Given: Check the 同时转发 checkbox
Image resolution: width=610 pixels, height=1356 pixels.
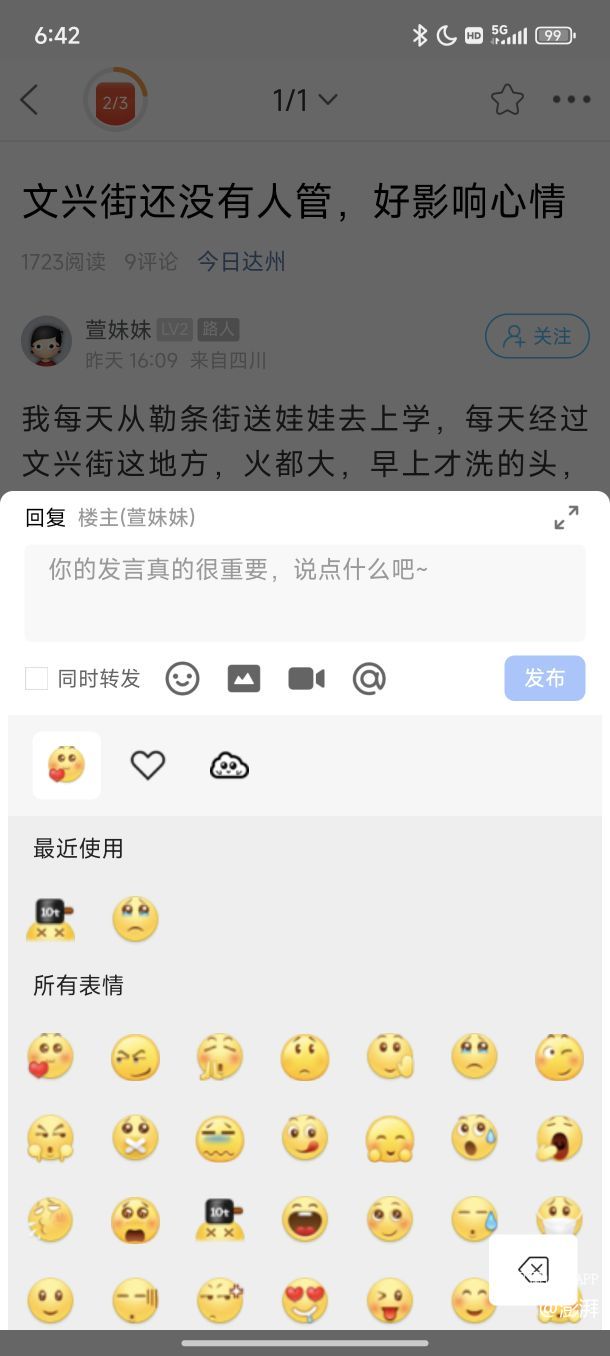Looking at the screenshot, I should tap(37, 679).
